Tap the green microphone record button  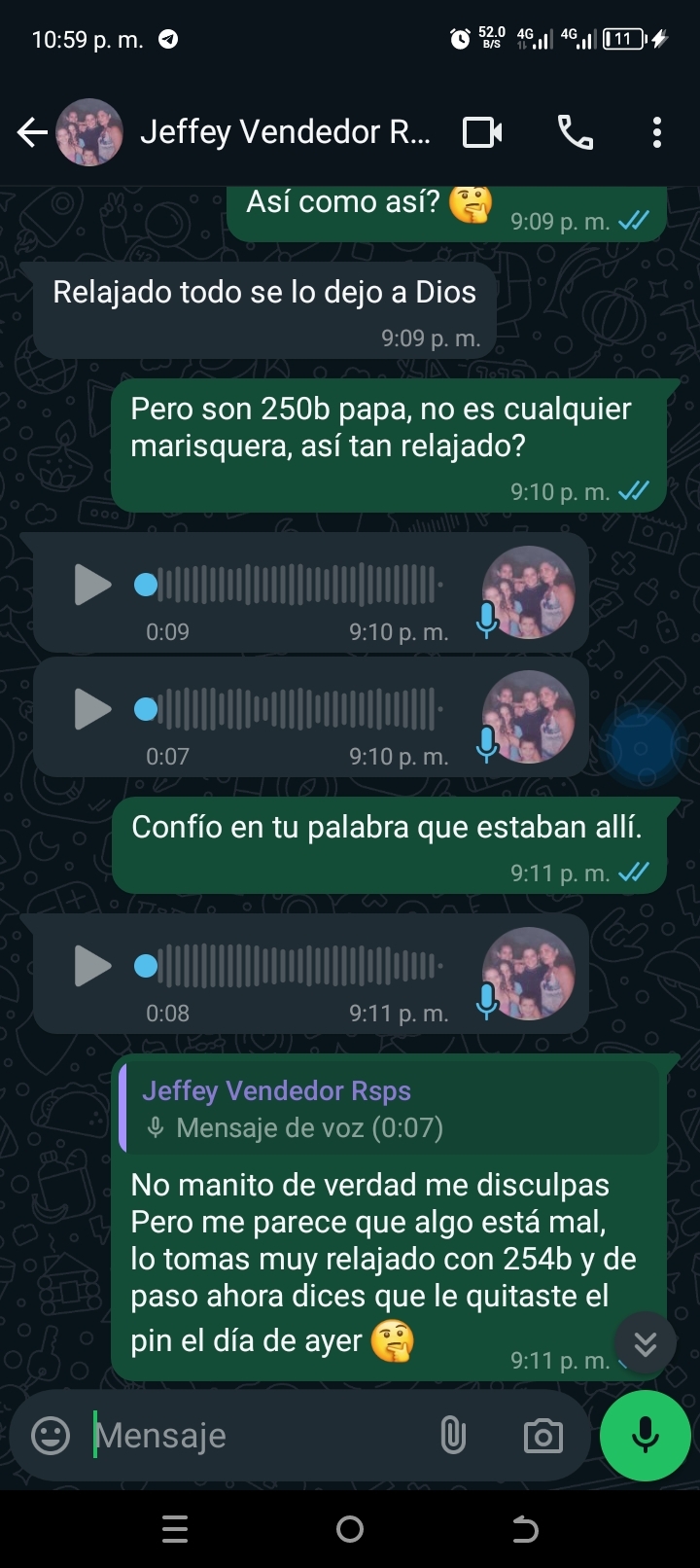[646, 1436]
